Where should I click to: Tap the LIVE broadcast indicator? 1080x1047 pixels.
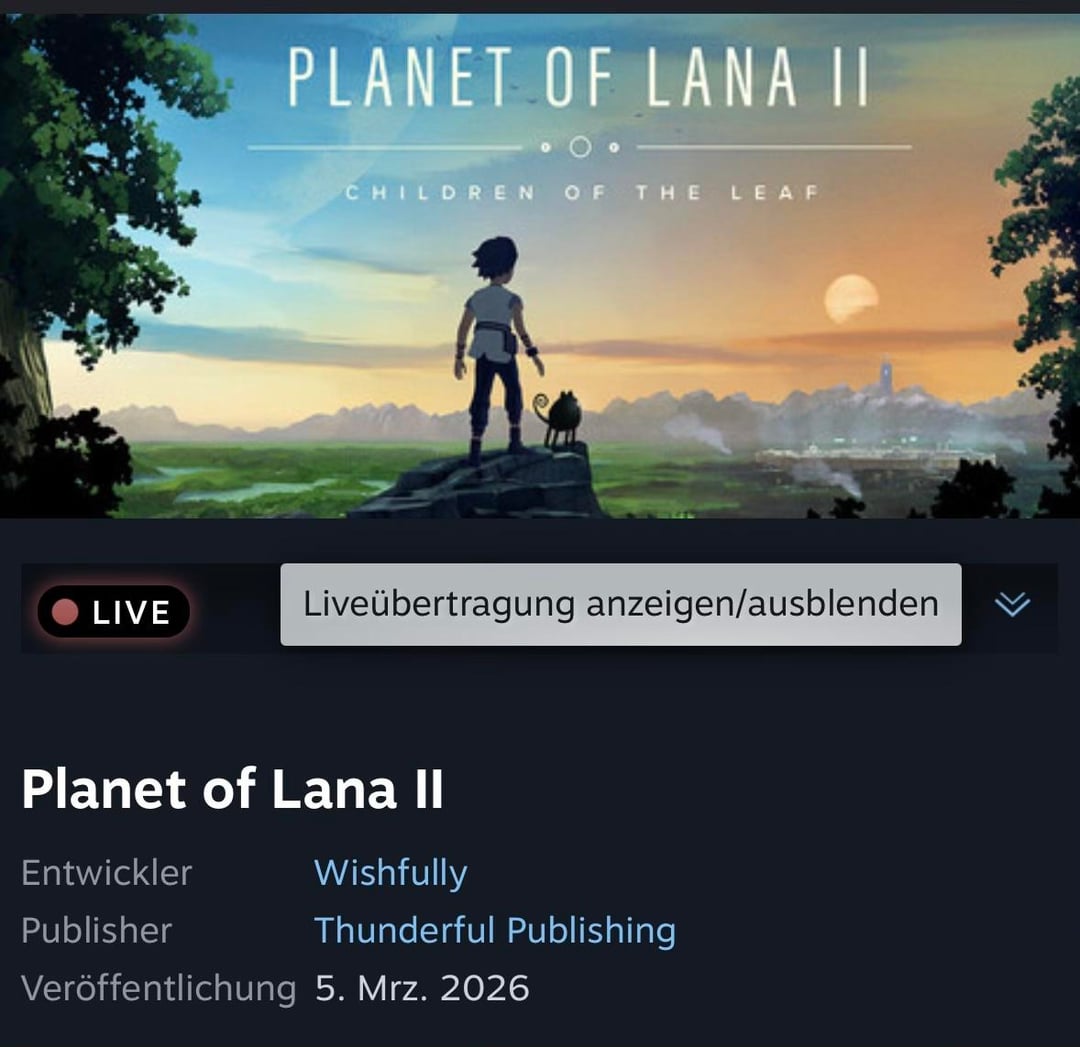[113, 612]
